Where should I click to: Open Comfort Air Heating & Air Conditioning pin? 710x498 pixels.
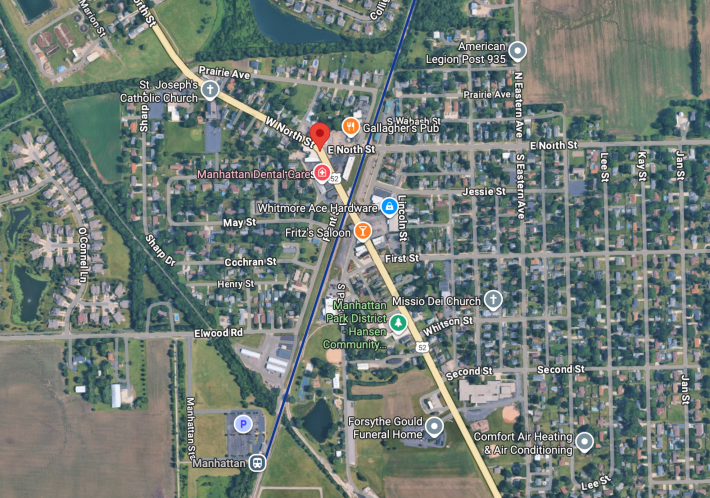(585, 441)
